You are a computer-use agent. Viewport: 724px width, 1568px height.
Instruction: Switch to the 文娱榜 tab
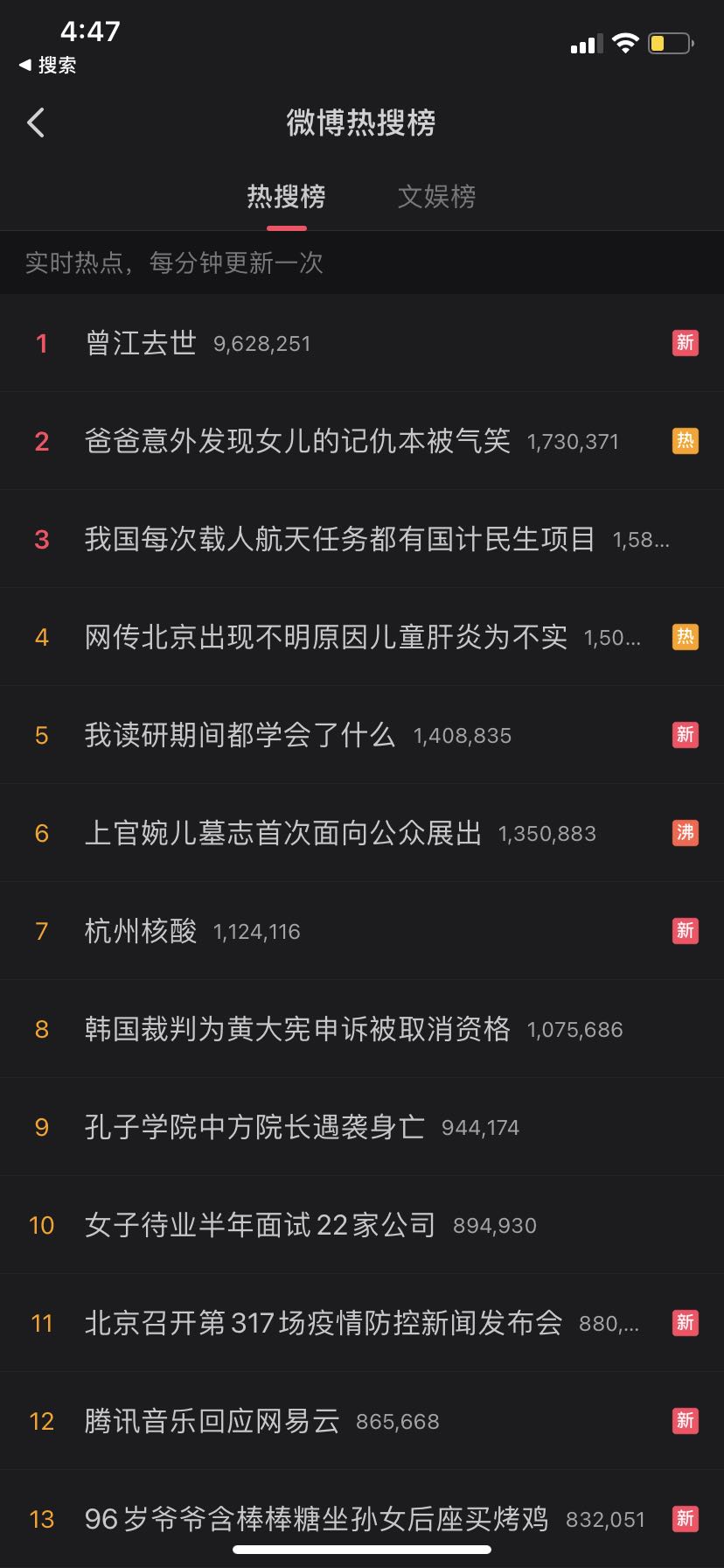[x=436, y=197]
